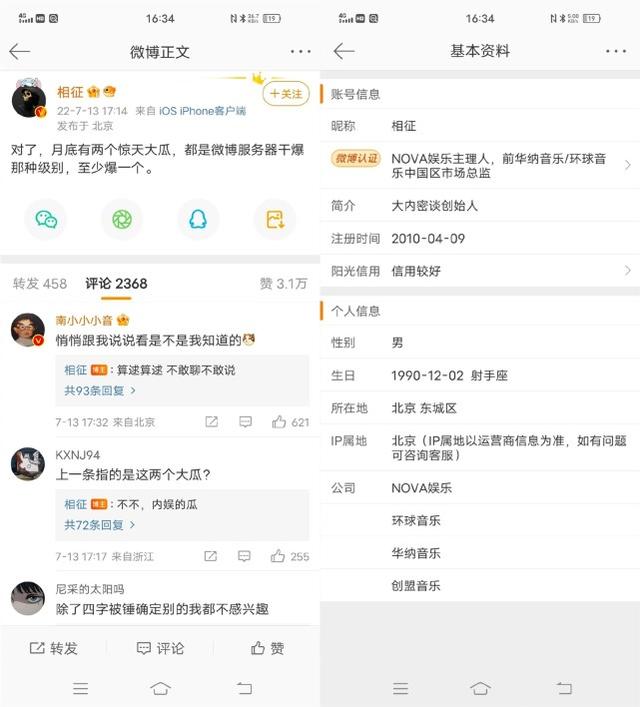Follow 相征 with the 关注 button

pyautogui.click(x=285, y=94)
